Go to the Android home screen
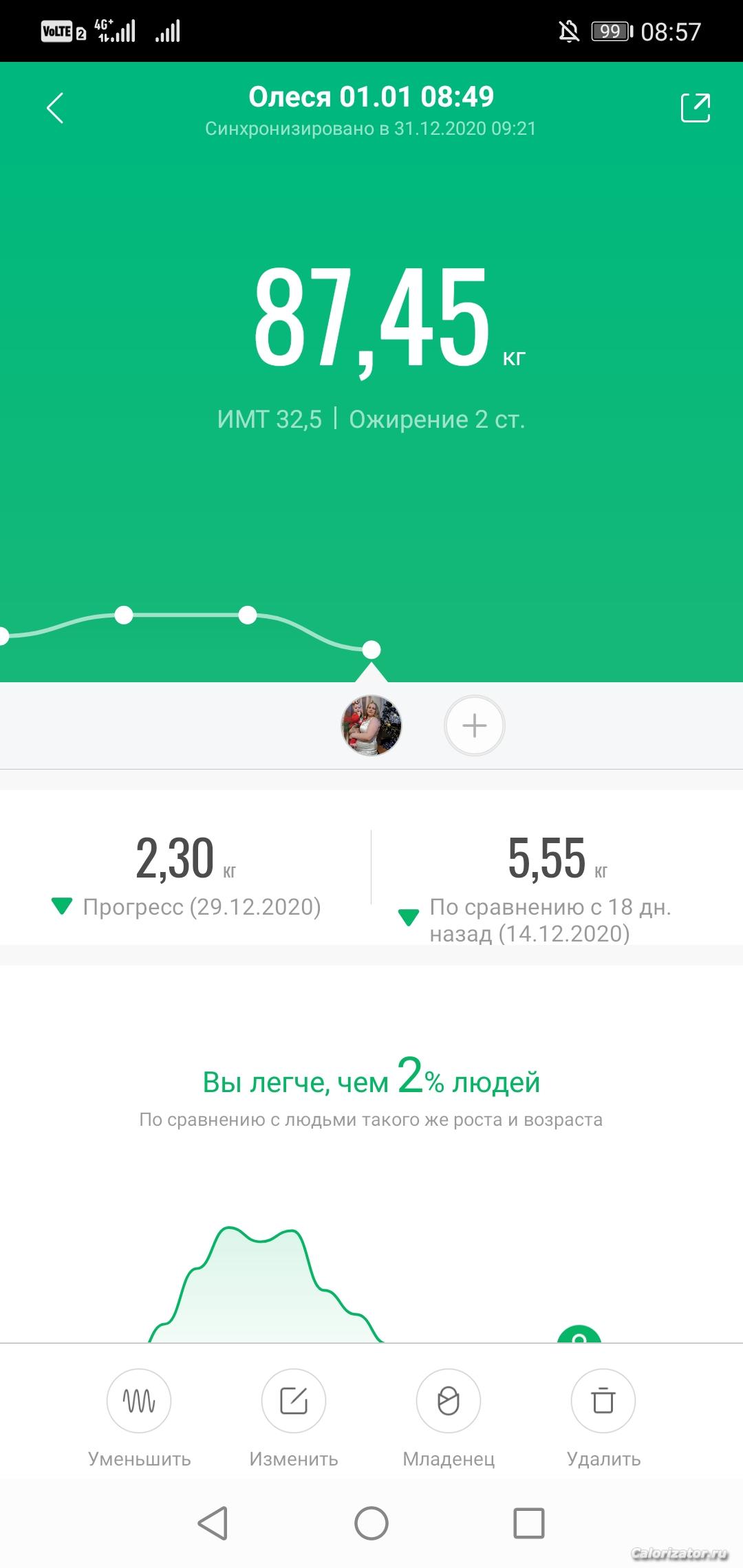 pos(371,1523)
